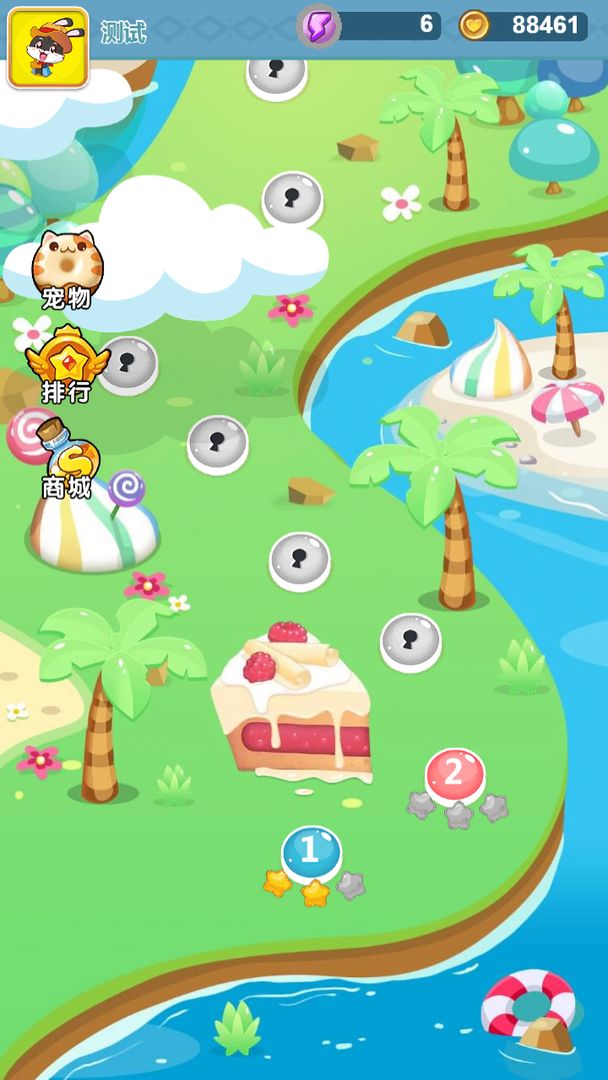
Task: Start level 1
Action: (311, 853)
